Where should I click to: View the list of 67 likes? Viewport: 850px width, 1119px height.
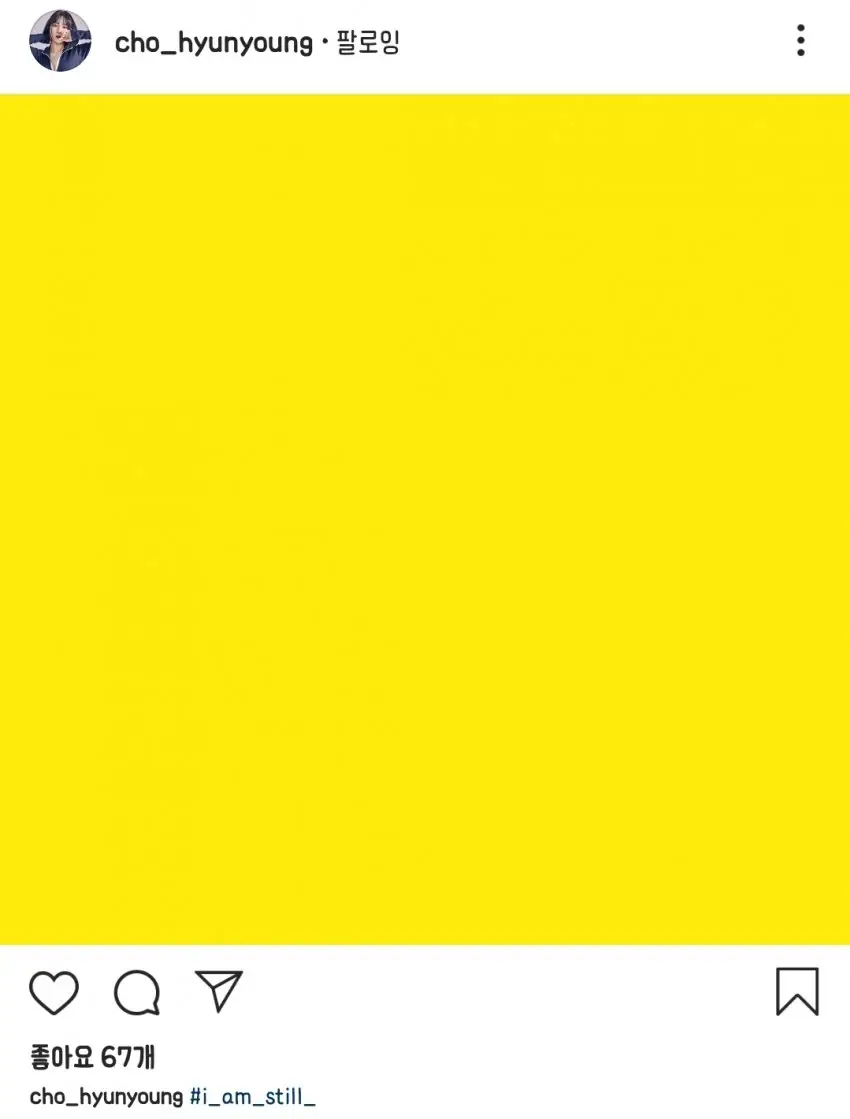[92, 1057]
